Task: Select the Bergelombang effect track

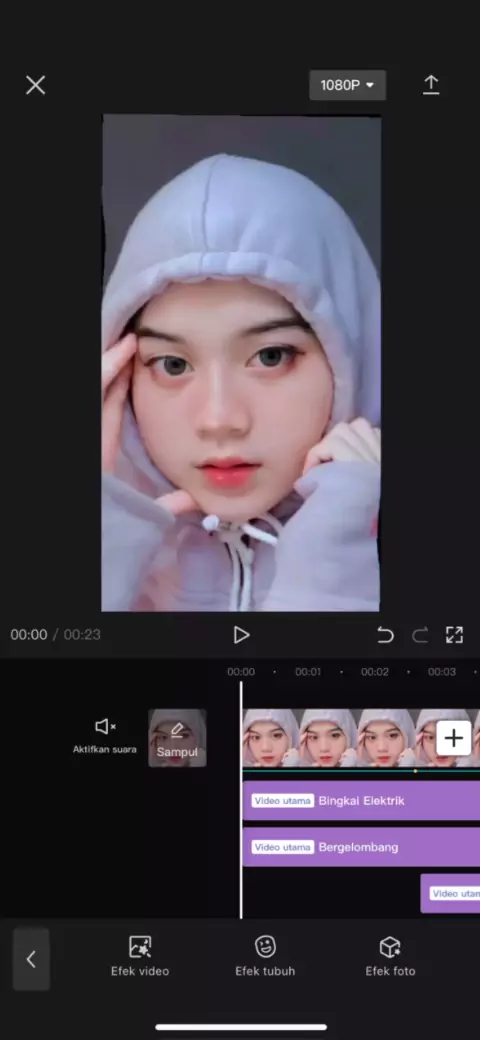Action: click(x=361, y=847)
